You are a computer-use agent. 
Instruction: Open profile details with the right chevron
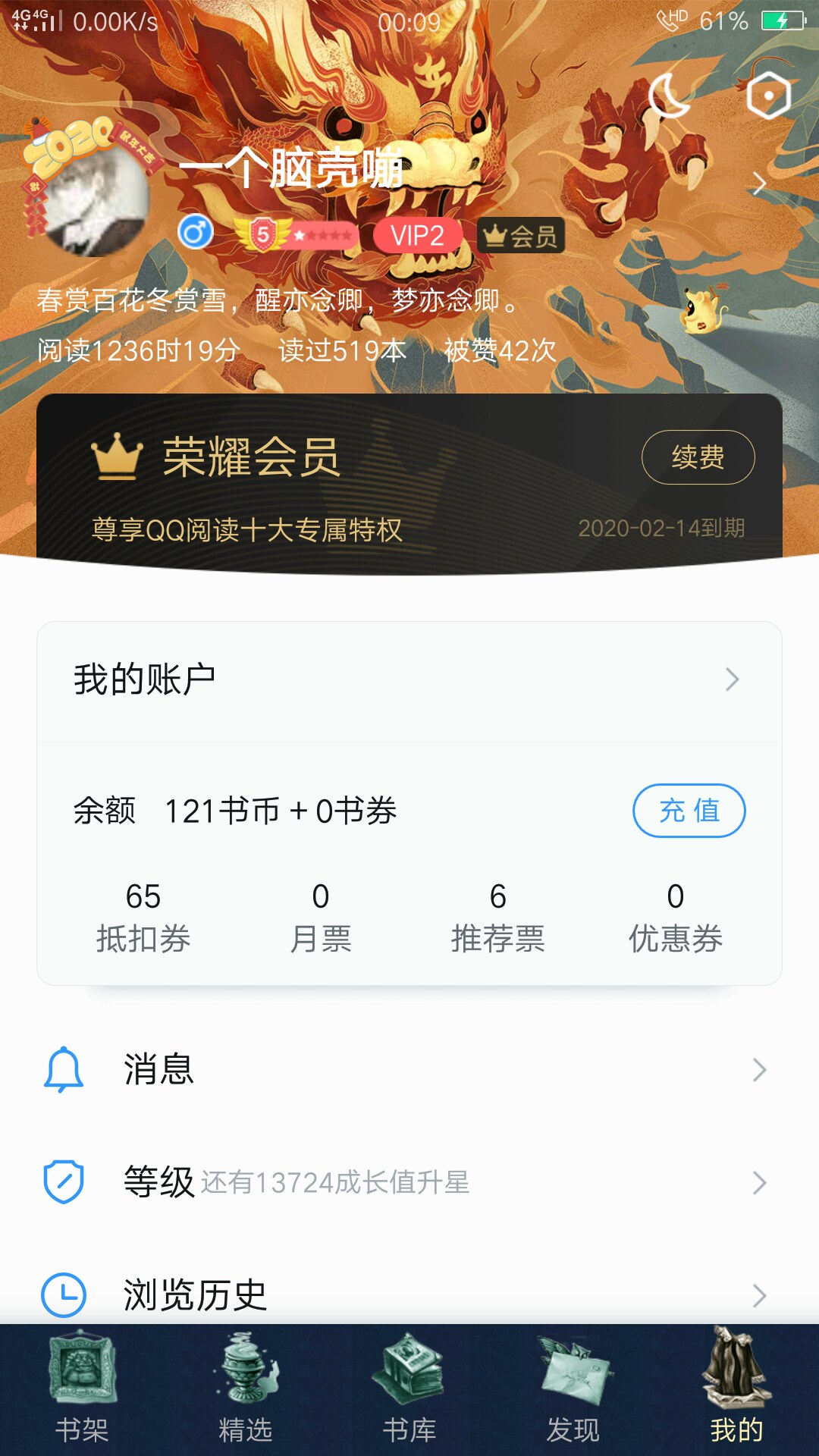click(759, 184)
